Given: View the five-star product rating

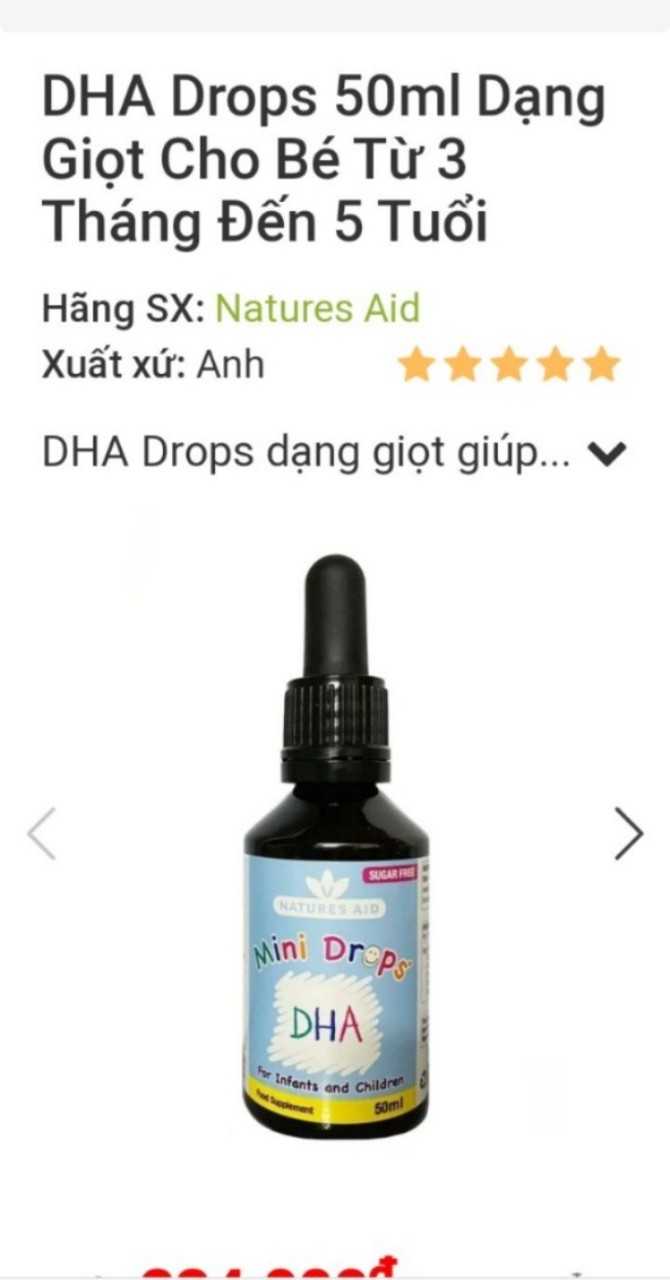Looking at the screenshot, I should point(509,365).
